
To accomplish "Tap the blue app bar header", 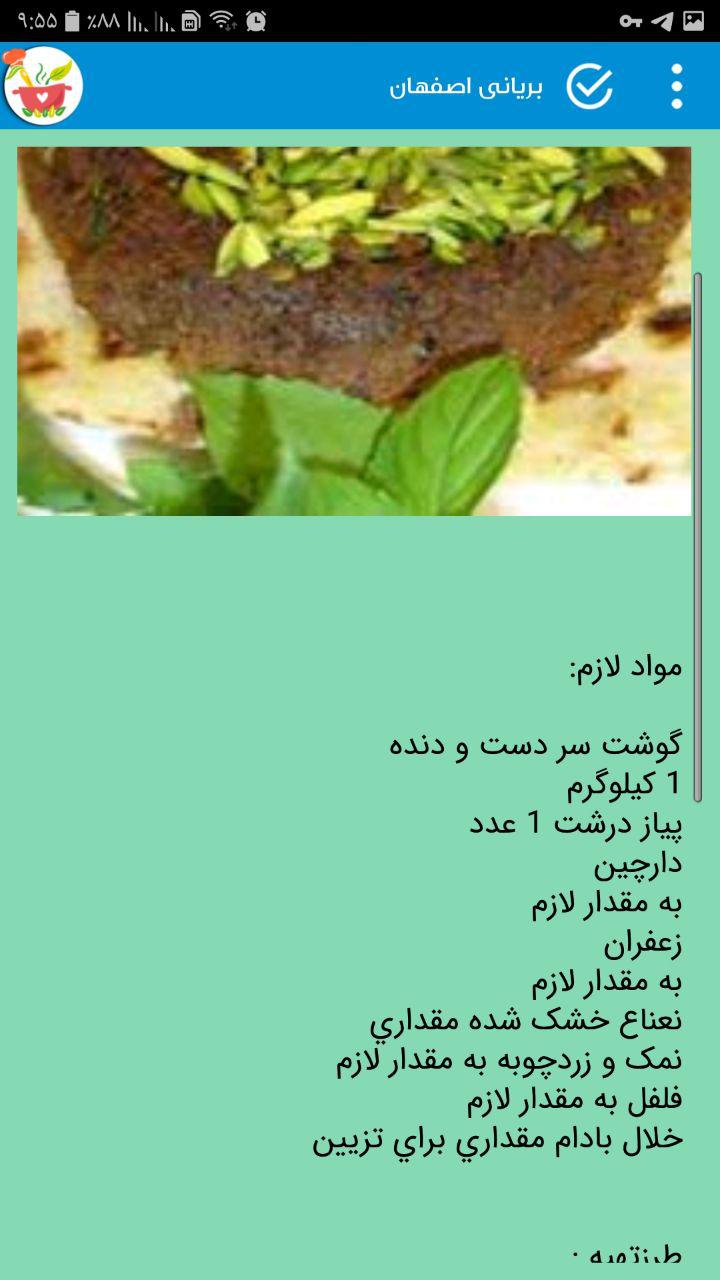I will [x=360, y=87].
